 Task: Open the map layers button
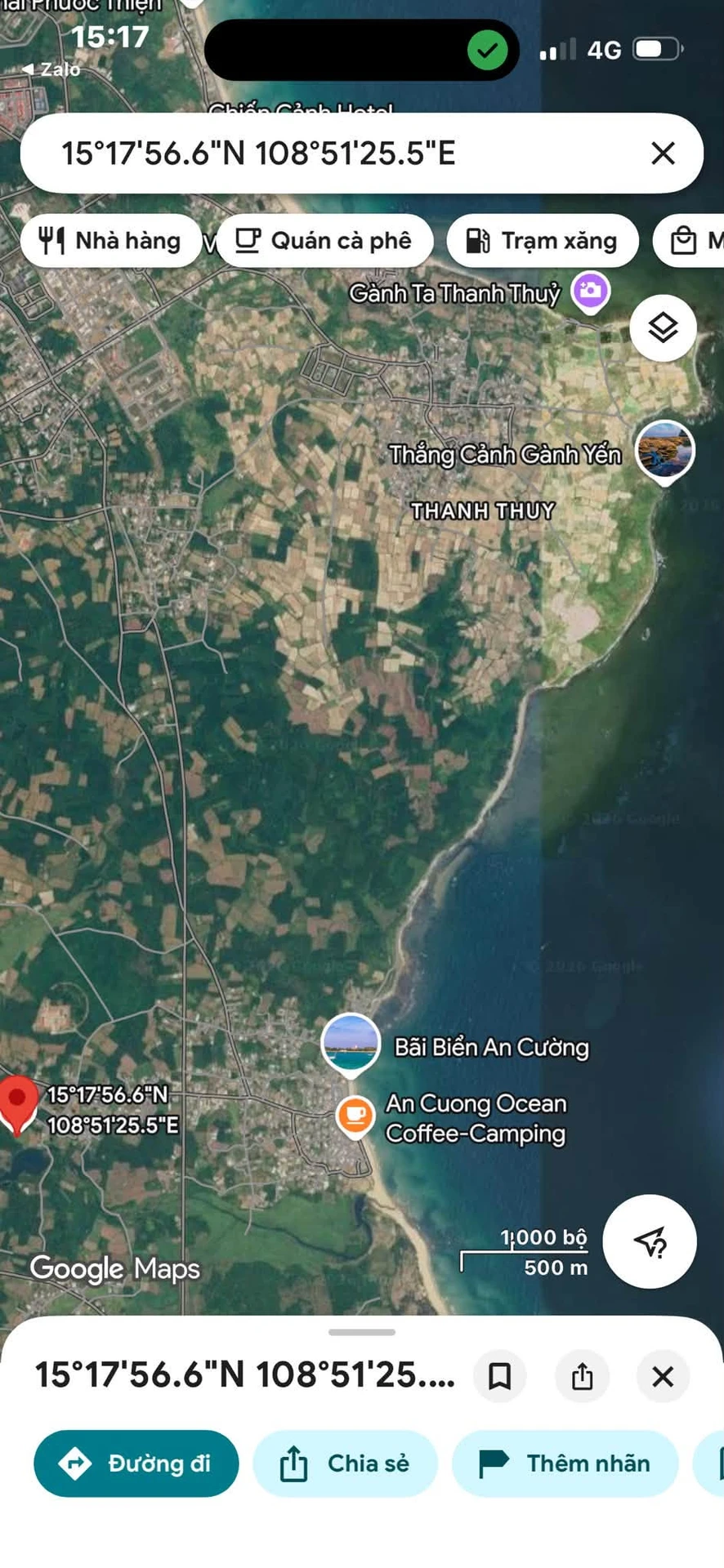pyautogui.click(x=663, y=327)
